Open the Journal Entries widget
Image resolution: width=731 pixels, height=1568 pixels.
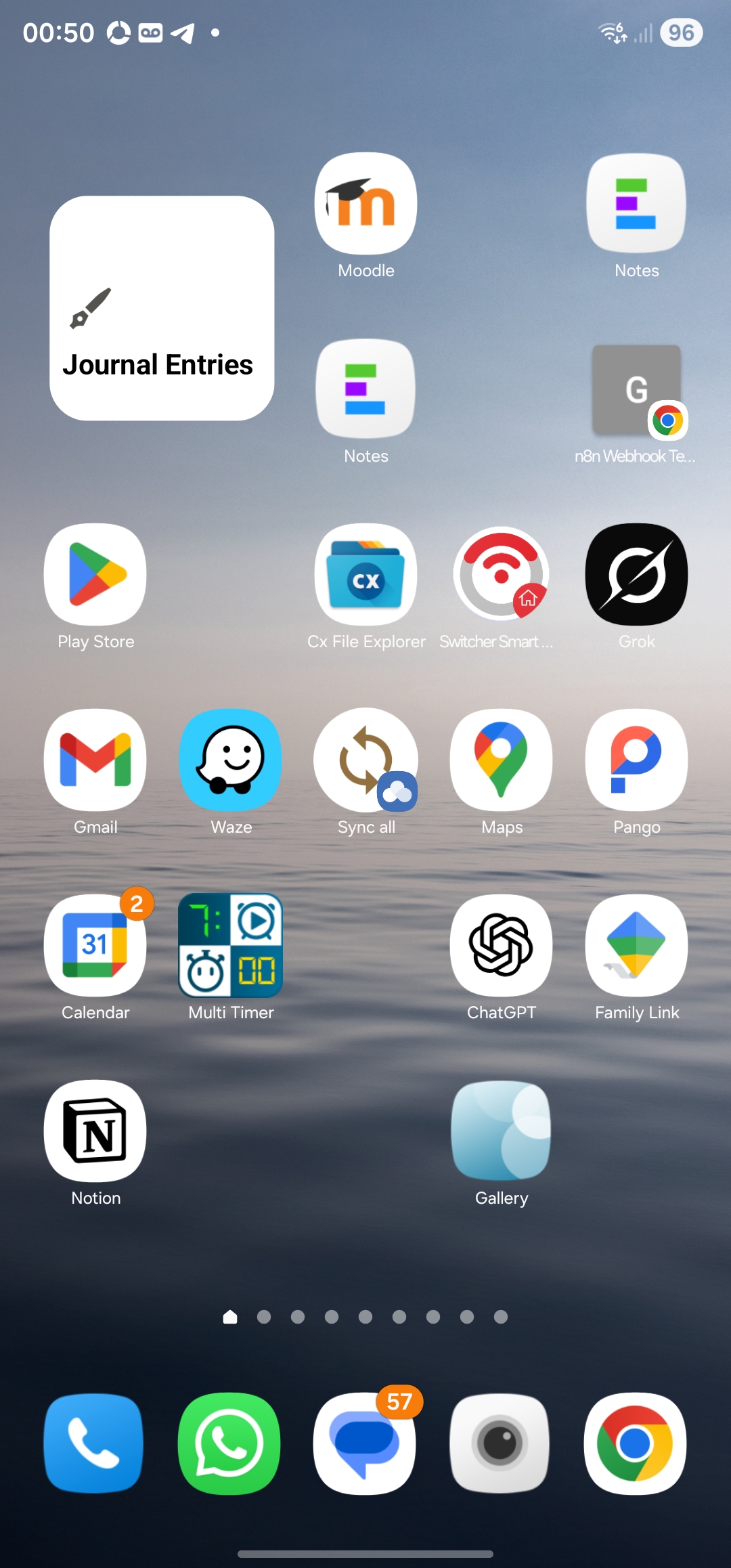(162, 309)
